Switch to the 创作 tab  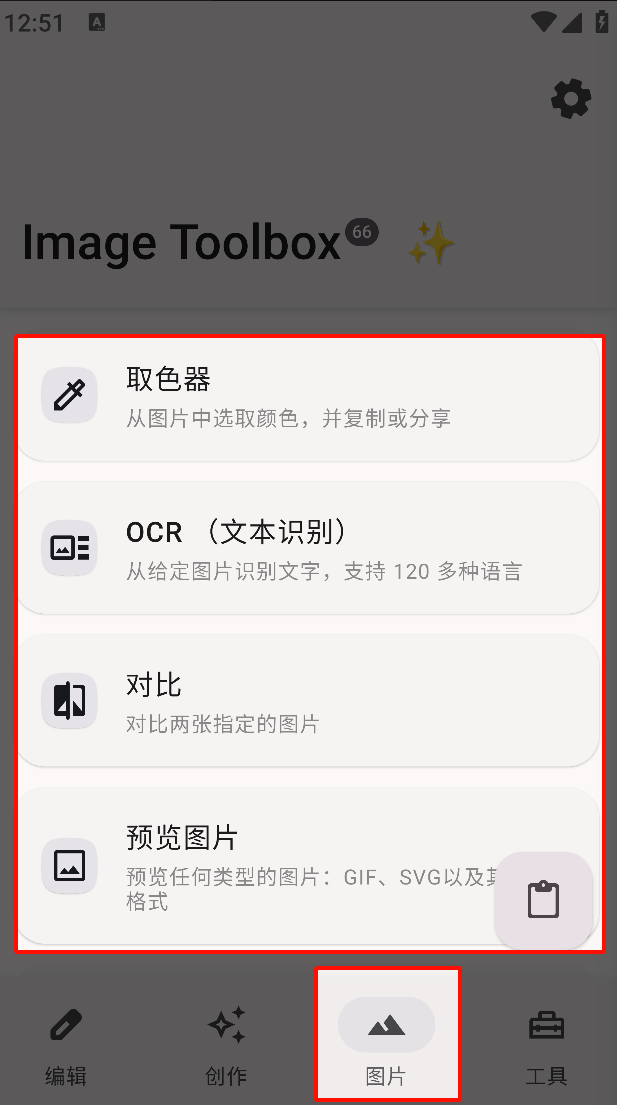click(x=226, y=1044)
